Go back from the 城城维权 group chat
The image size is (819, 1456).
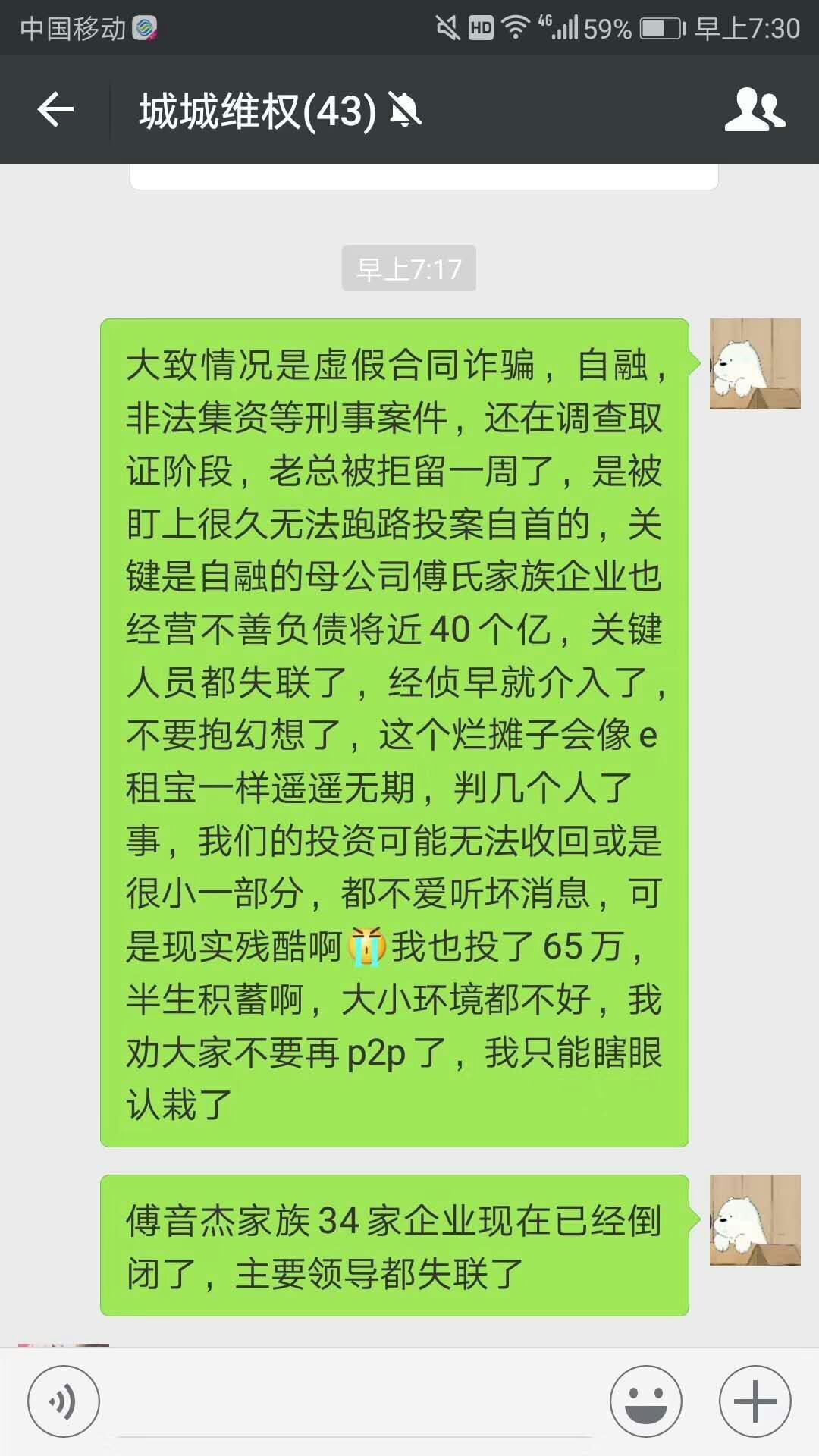pos(55,111)
